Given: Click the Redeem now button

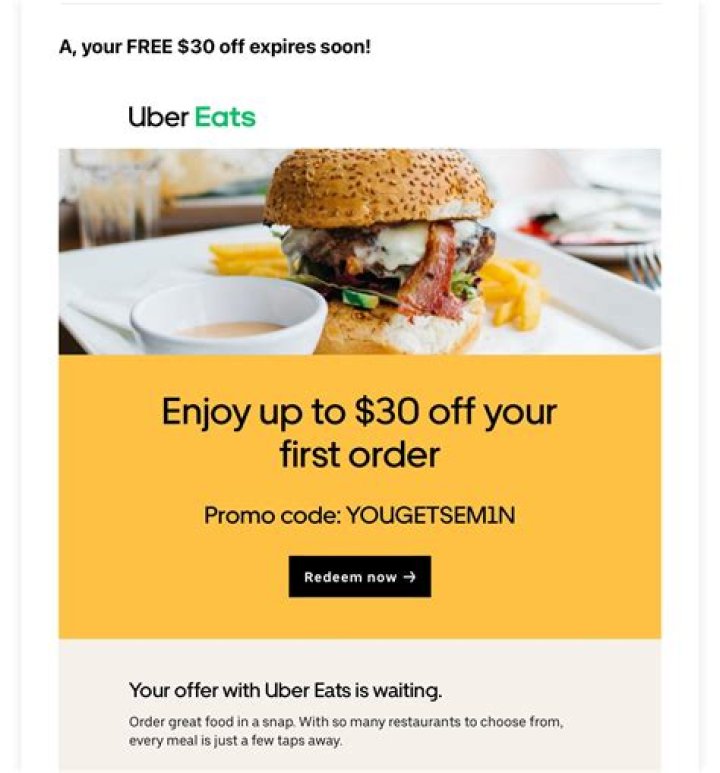Looking at the screenshot, I should 358,577.
